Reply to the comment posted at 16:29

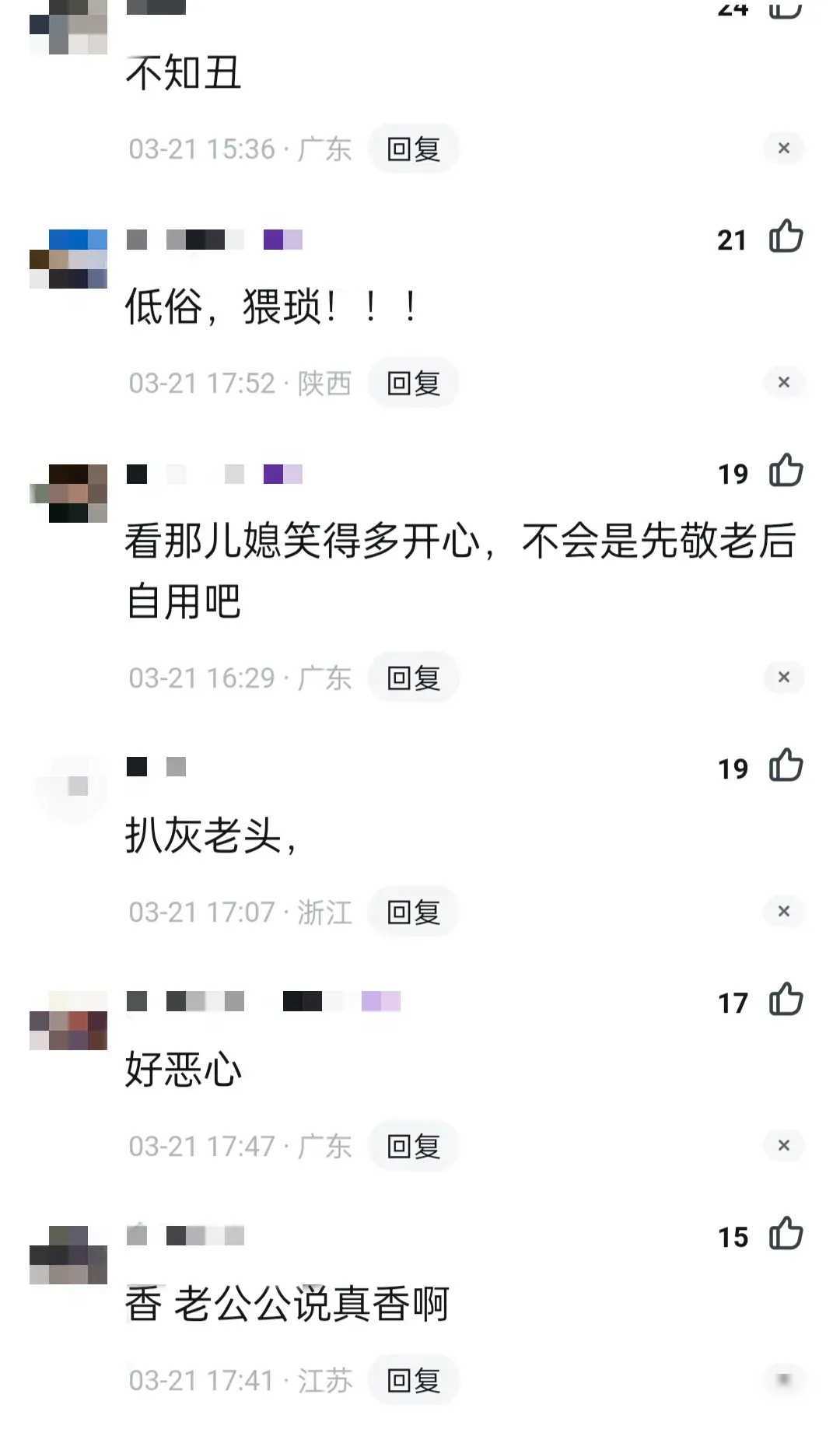pos(413,678)
